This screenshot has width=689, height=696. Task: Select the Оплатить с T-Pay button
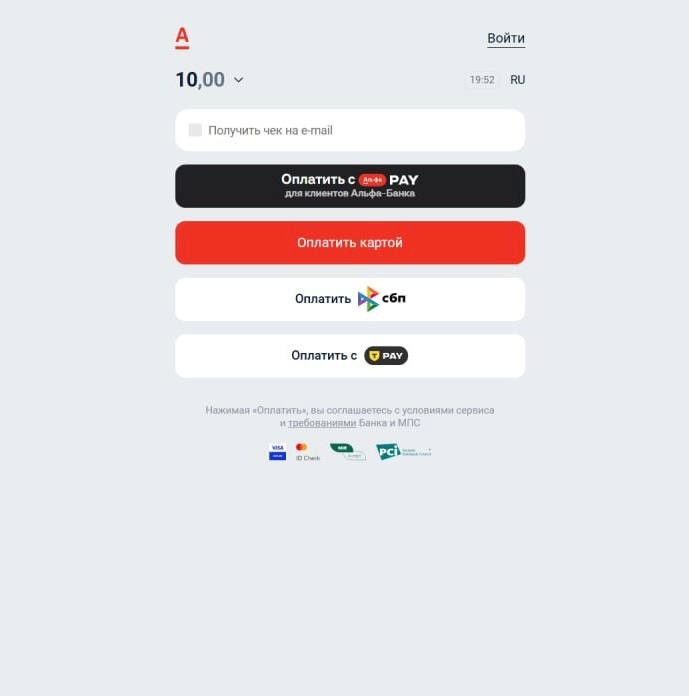coord(350,356)
